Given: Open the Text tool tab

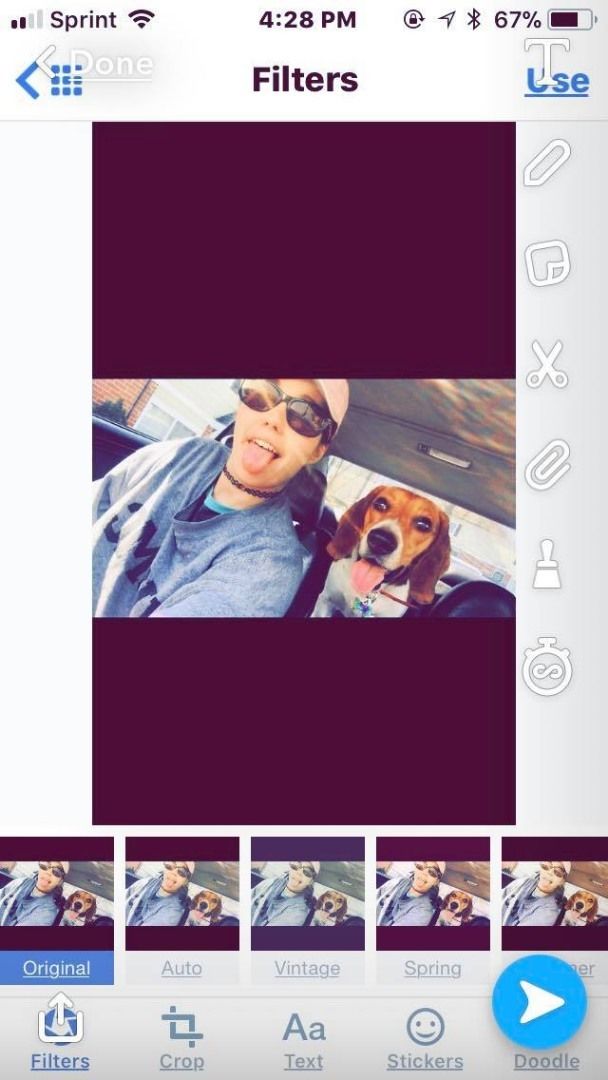Looking at the screenshot, I should pos(304,1038).
